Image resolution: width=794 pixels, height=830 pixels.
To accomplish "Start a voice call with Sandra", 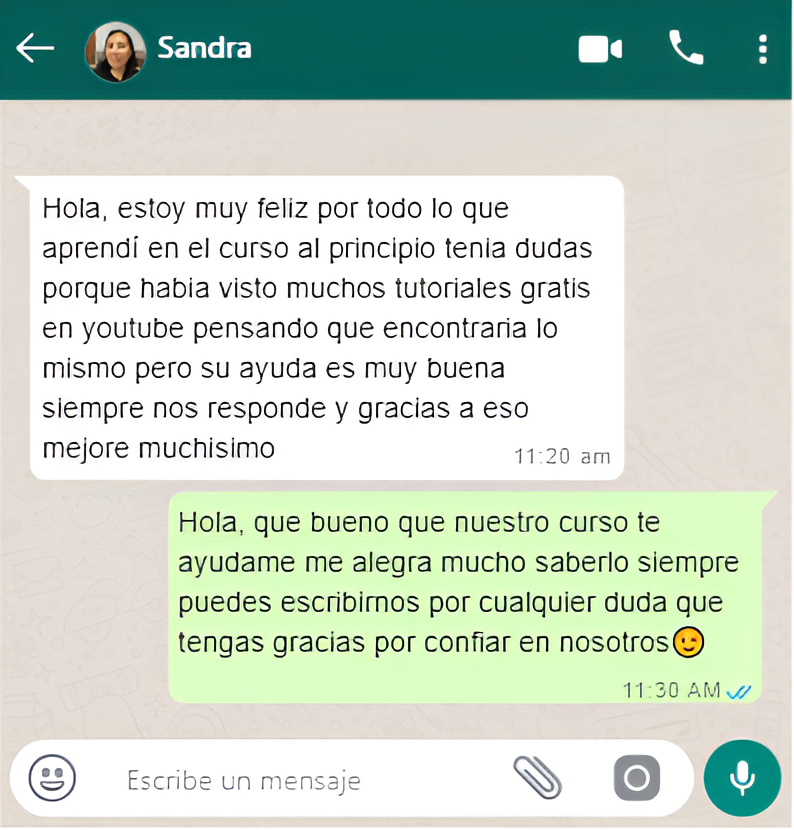I will click(686, 47).
